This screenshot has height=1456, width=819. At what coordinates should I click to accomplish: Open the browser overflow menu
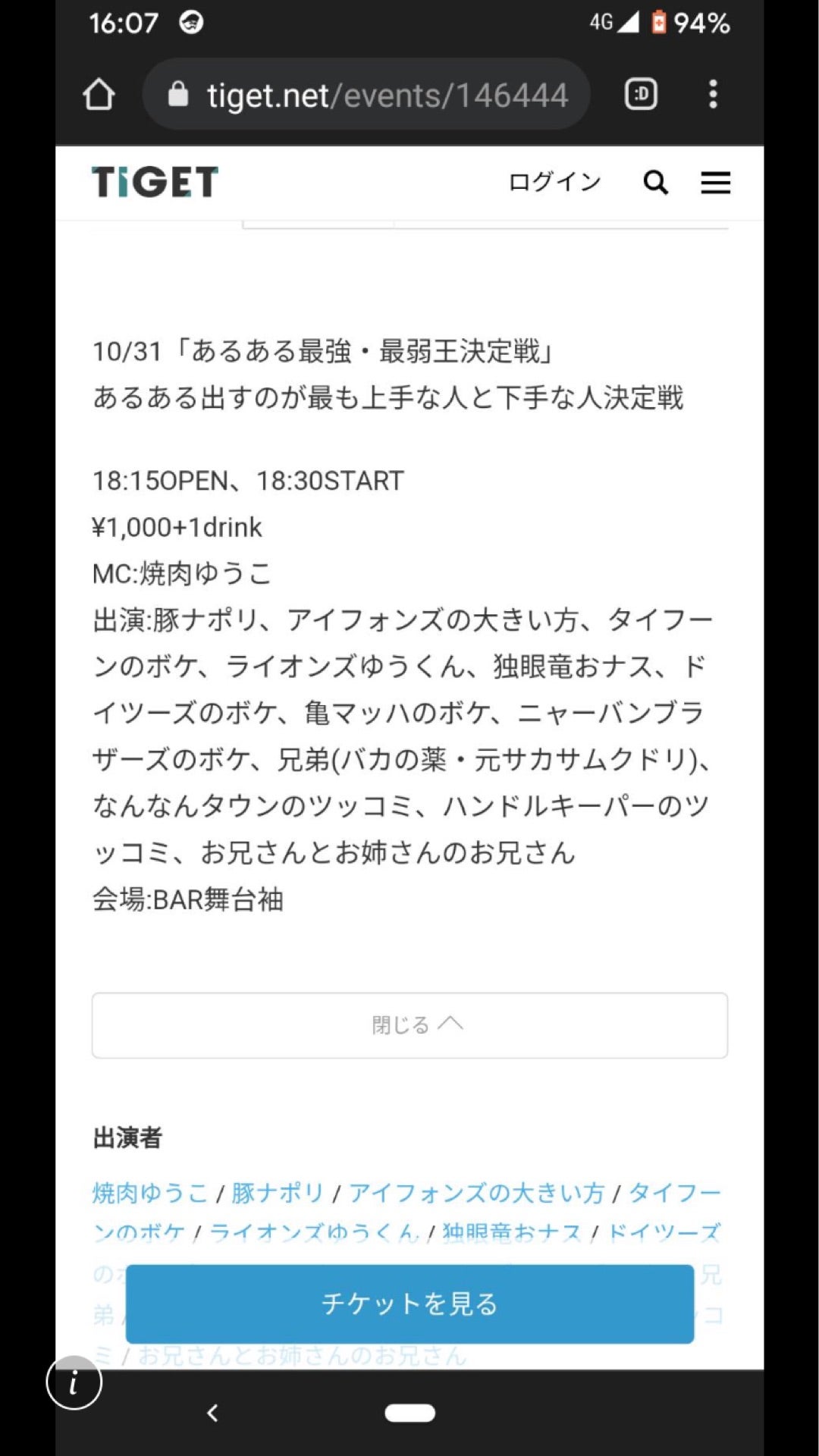pyautogui.click(x=713, y=95)
